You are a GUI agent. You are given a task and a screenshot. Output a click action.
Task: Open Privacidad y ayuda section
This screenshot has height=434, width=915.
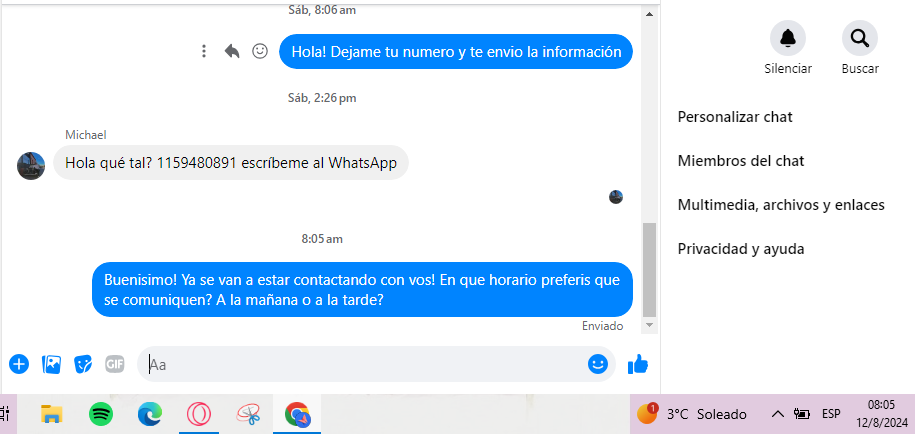tap(741, 249)
